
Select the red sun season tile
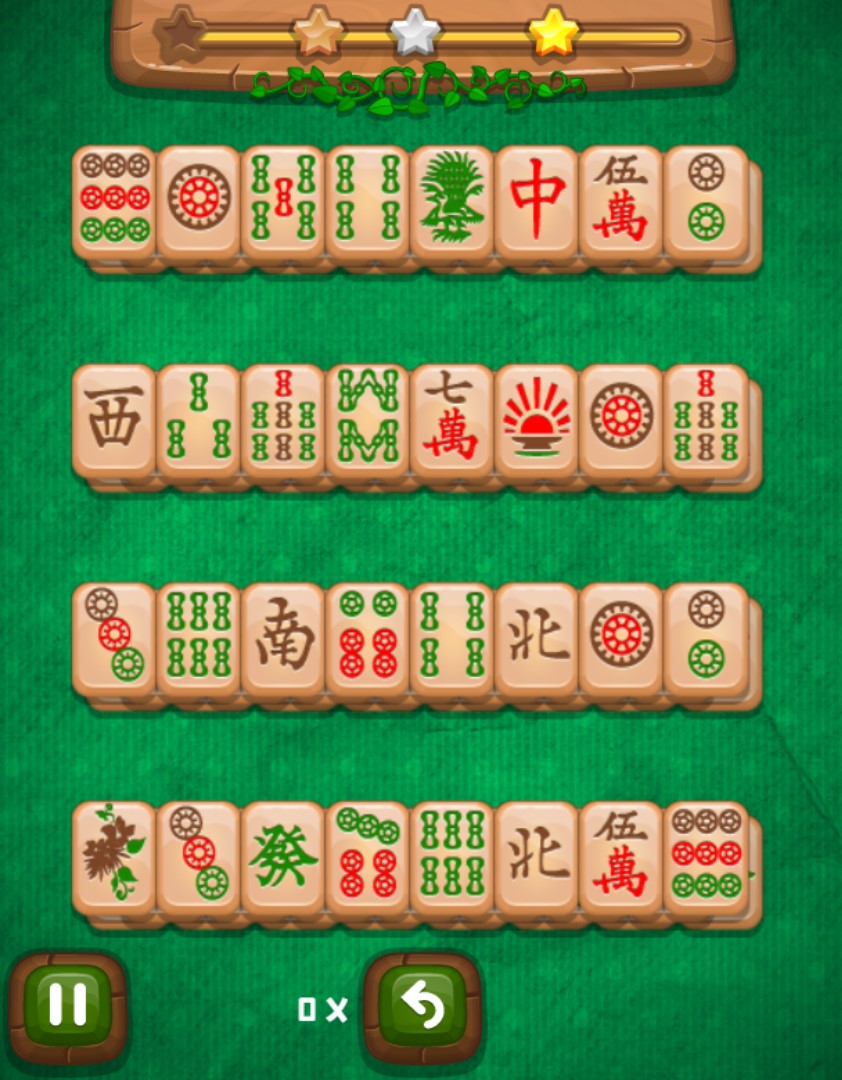537,418
